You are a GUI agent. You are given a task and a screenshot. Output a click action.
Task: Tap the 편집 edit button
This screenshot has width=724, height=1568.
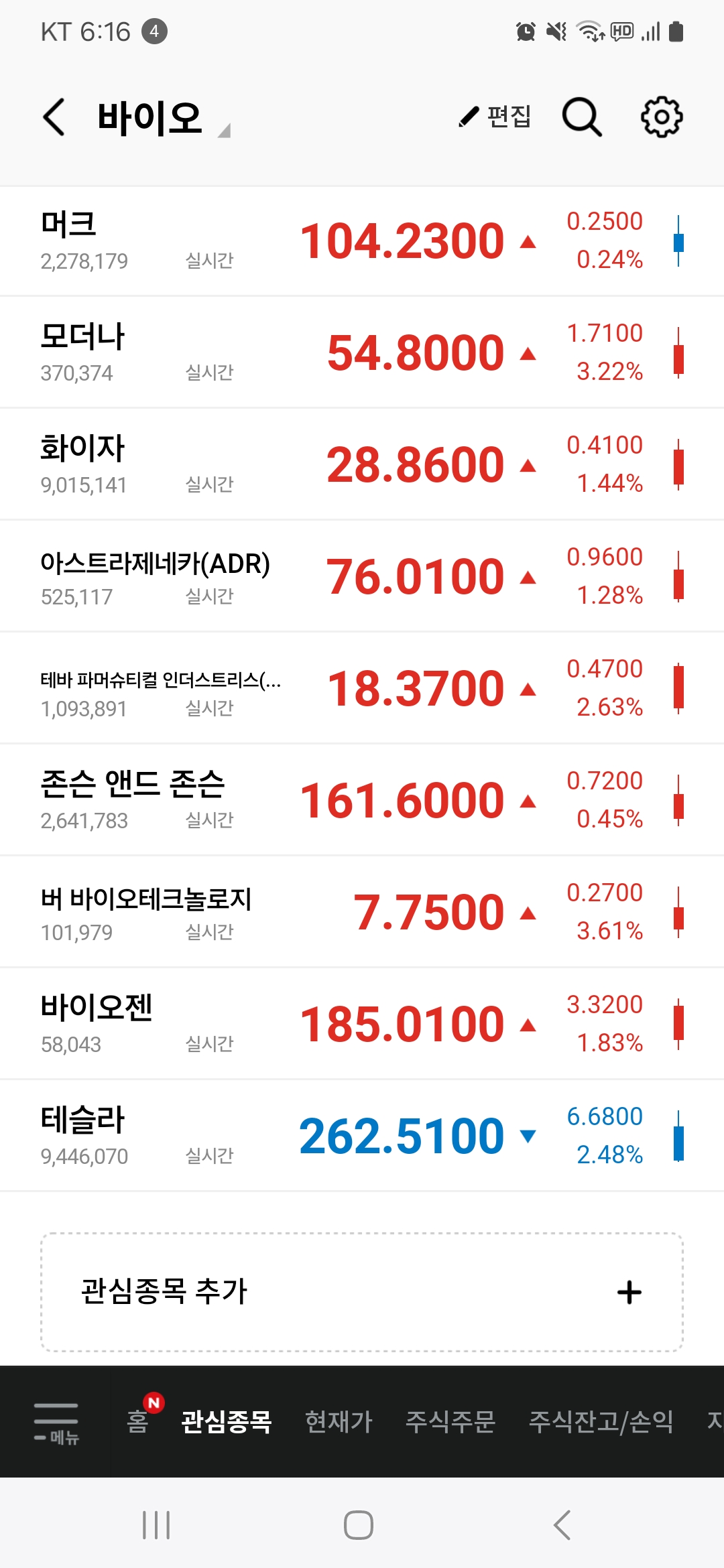[495, 117]
